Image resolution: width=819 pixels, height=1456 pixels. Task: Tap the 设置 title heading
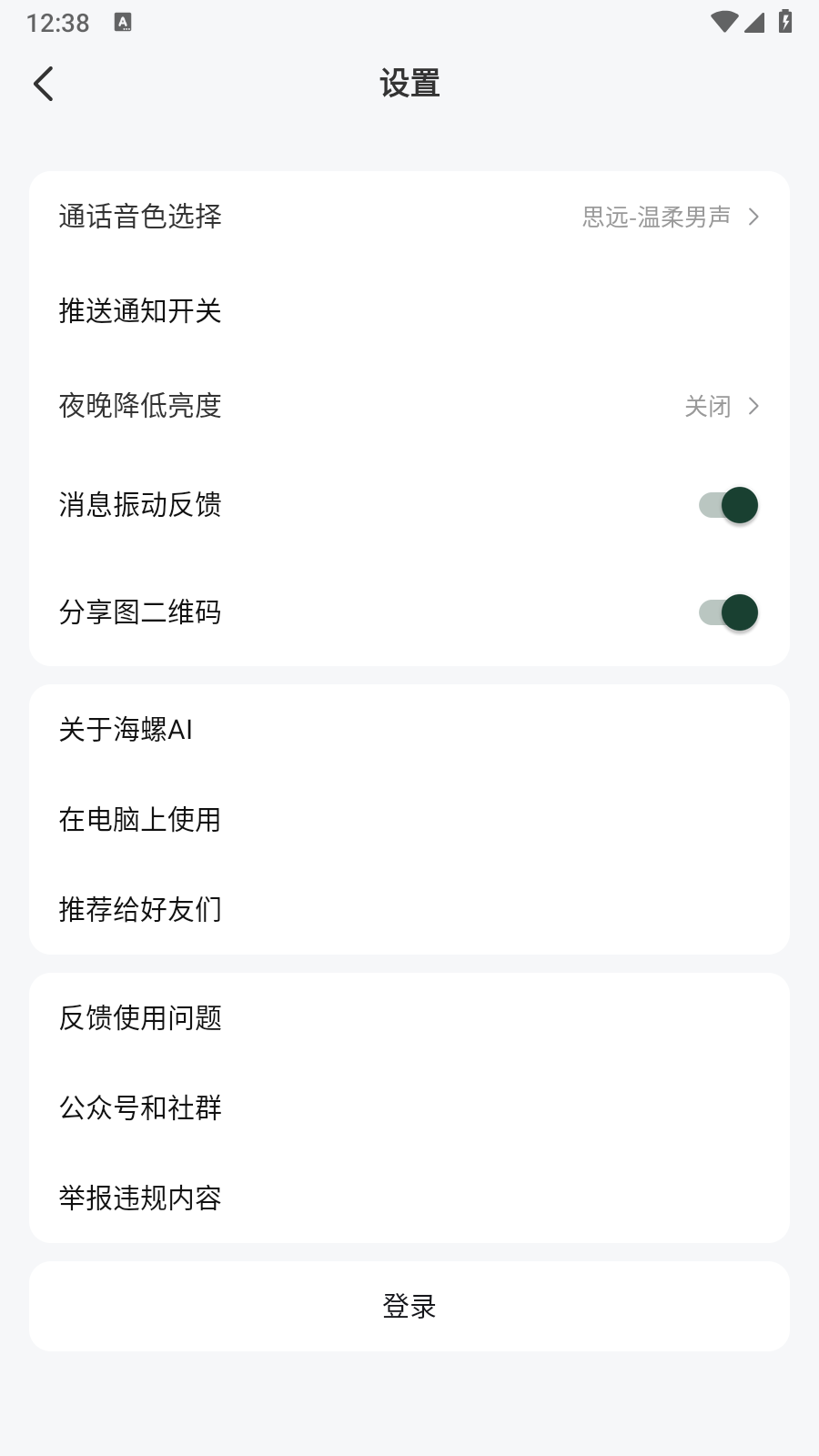pos(409,82)
